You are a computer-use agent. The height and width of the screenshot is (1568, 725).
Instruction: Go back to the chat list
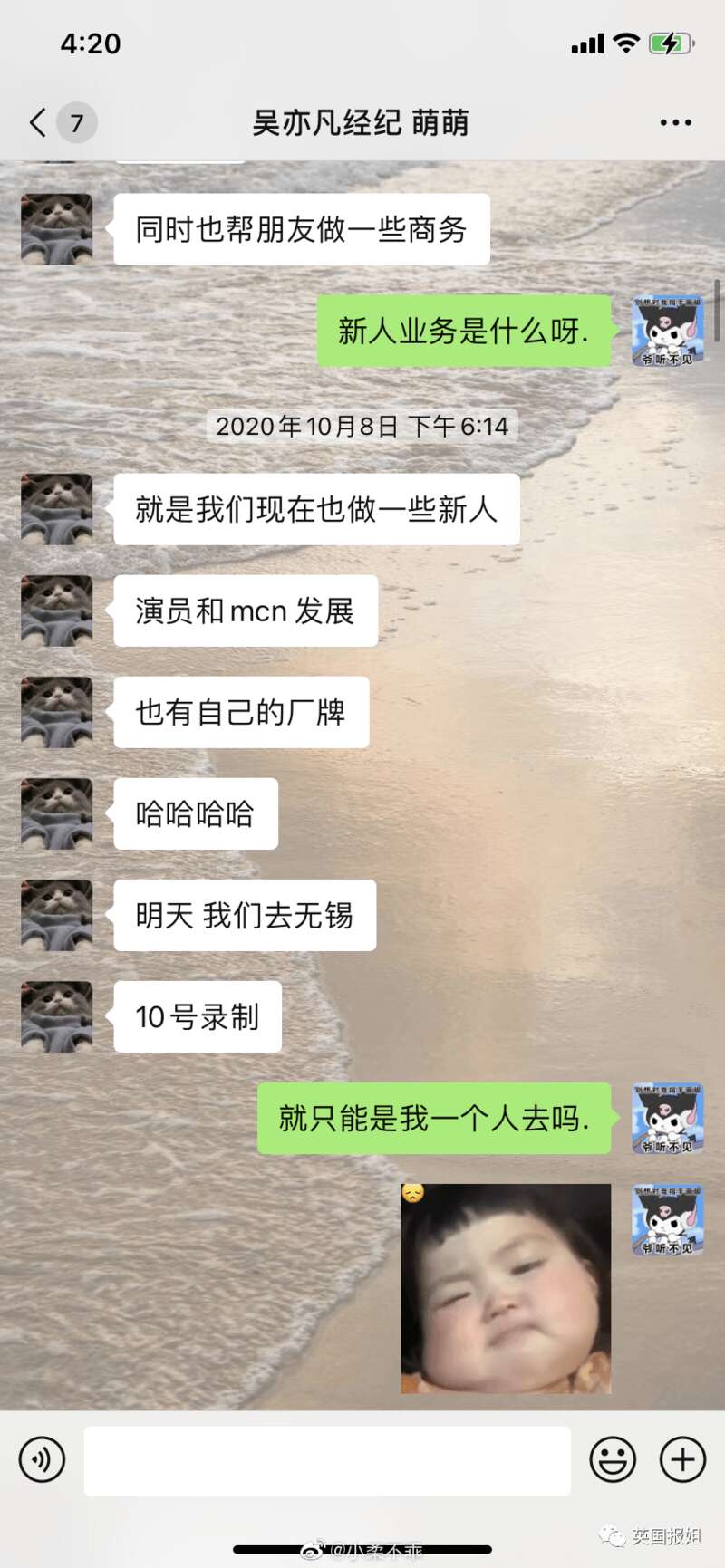pos(38,122)
